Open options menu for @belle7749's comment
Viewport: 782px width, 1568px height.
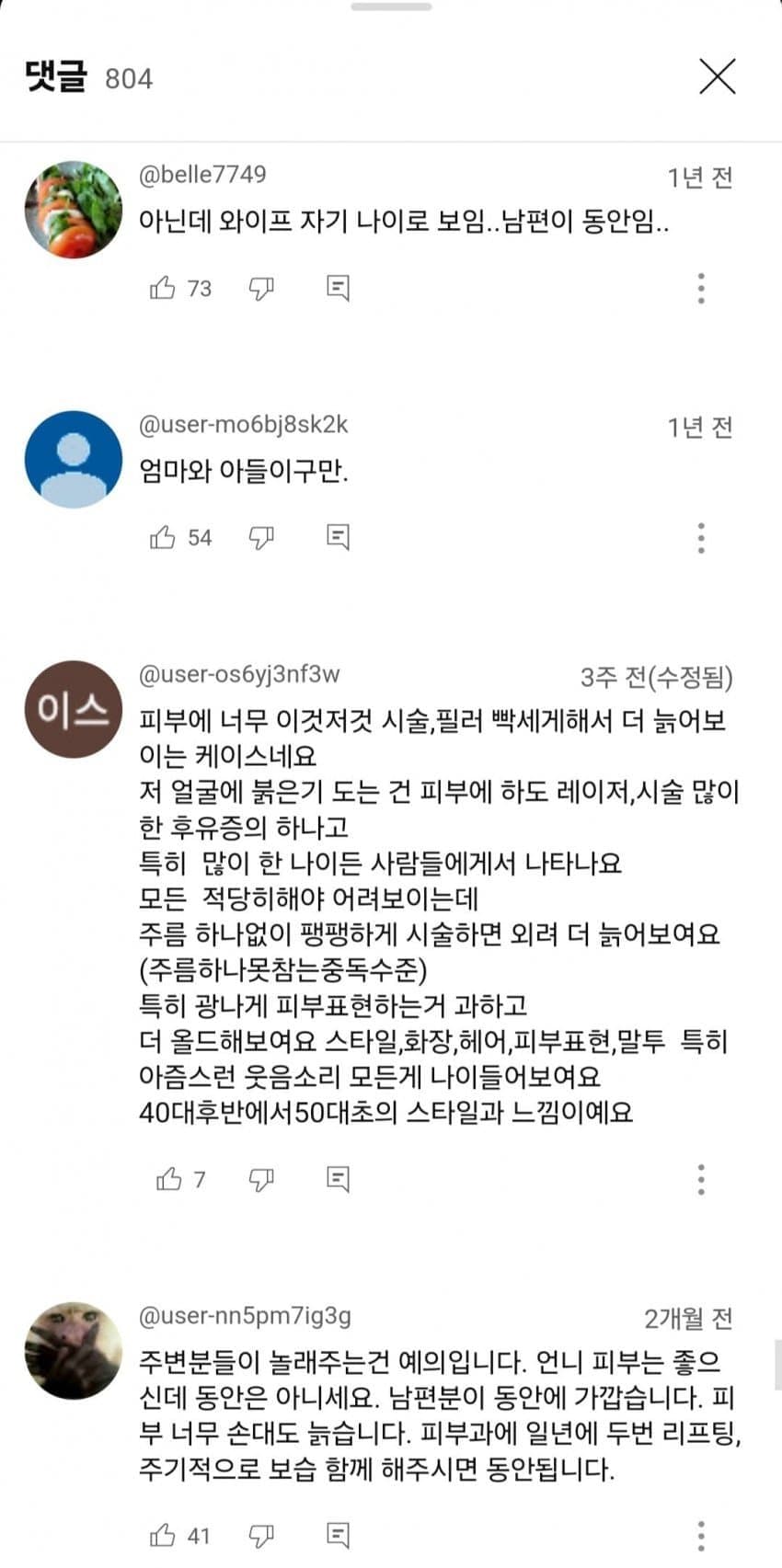(x=701, y=288)
